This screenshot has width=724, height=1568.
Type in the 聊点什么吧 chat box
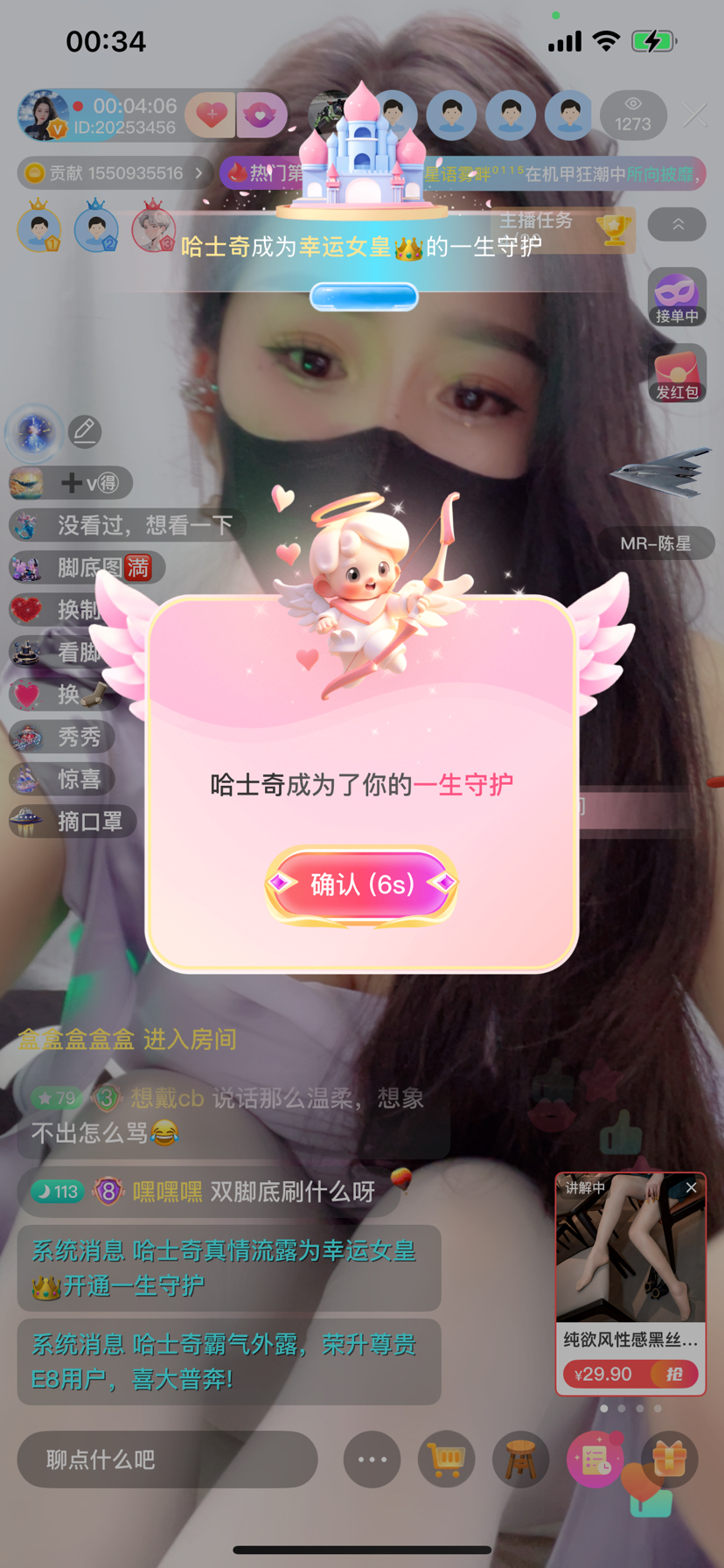pyautogui.click(x=167, y=1459)
